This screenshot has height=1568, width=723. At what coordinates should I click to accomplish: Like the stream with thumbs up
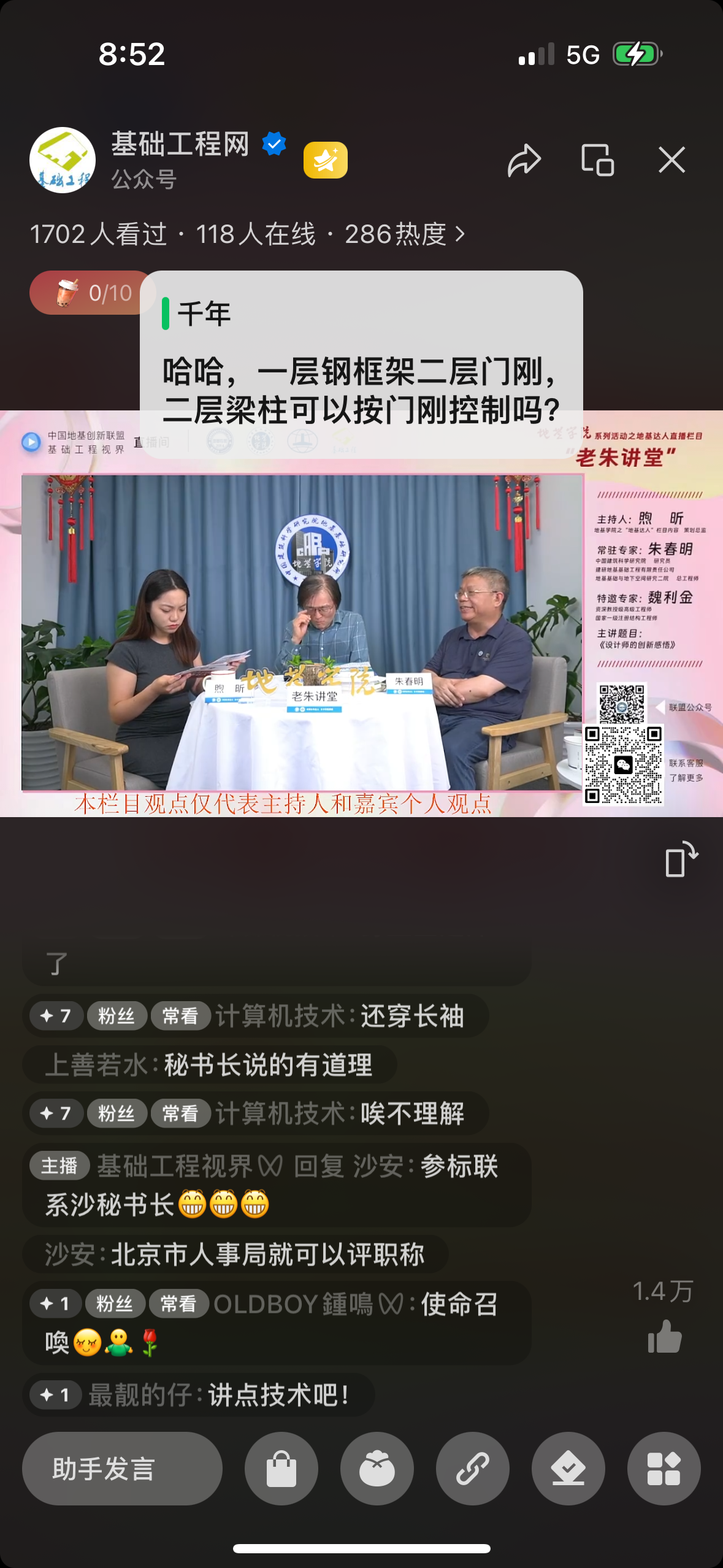(664, 1337)
